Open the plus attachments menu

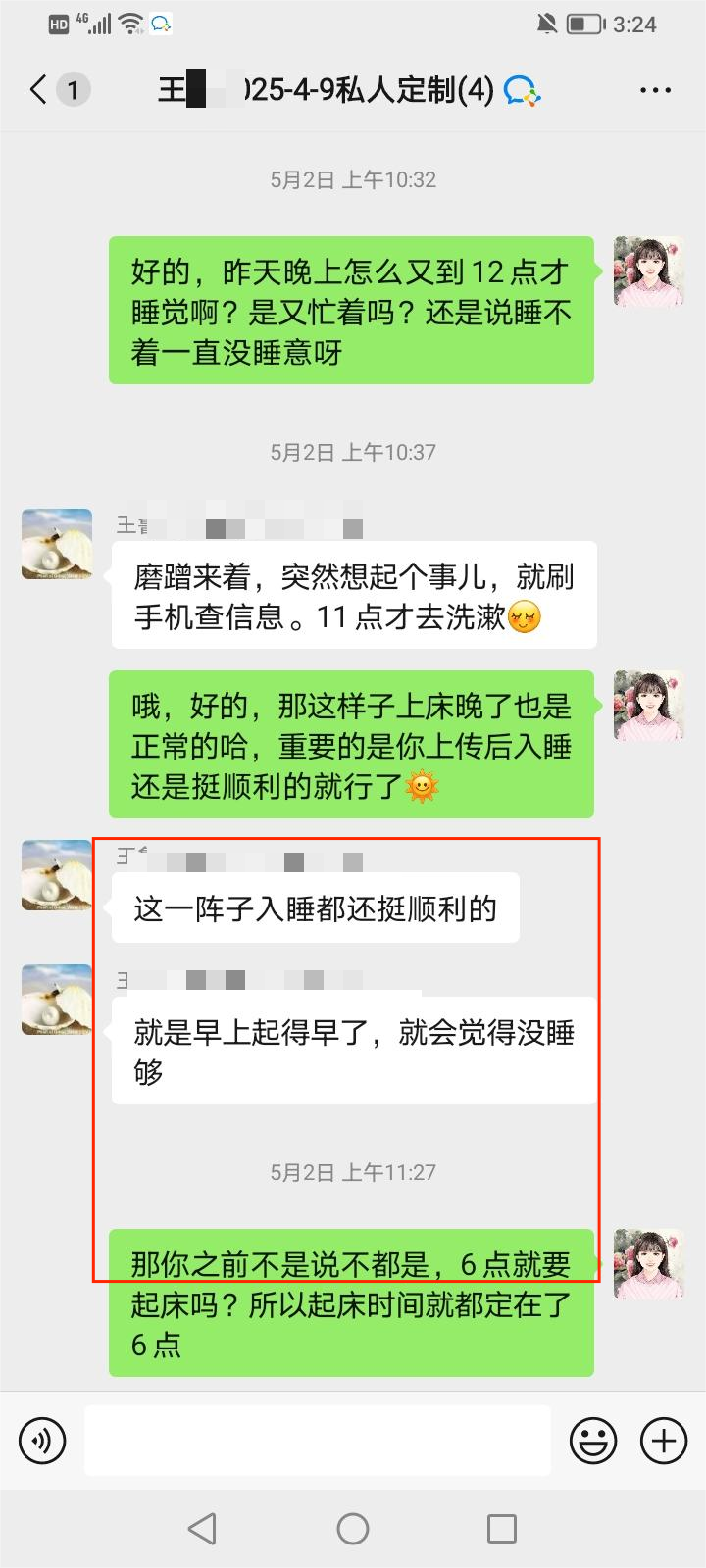(664, 1441)
